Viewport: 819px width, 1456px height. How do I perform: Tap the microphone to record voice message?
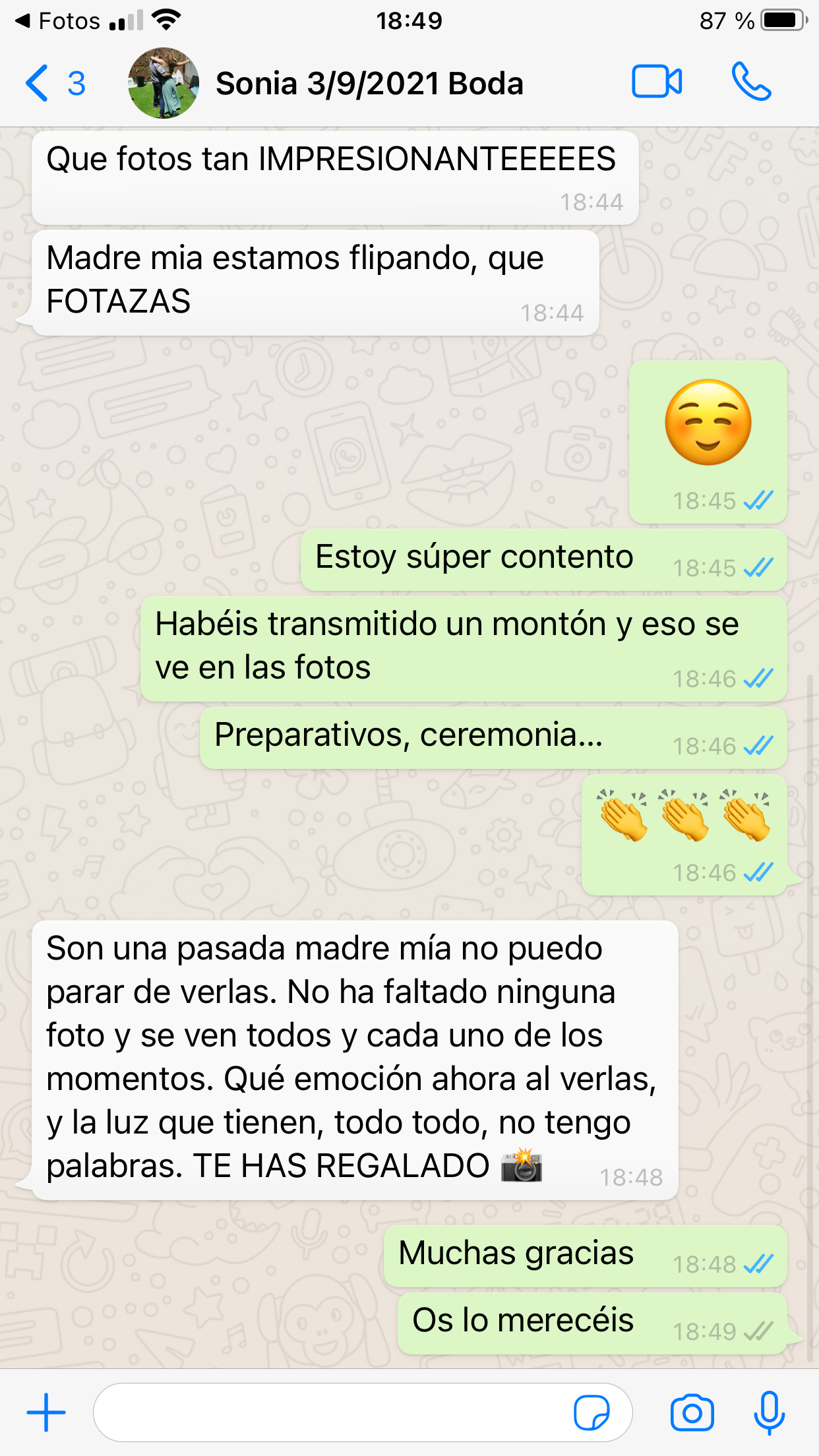(769, 1412)
